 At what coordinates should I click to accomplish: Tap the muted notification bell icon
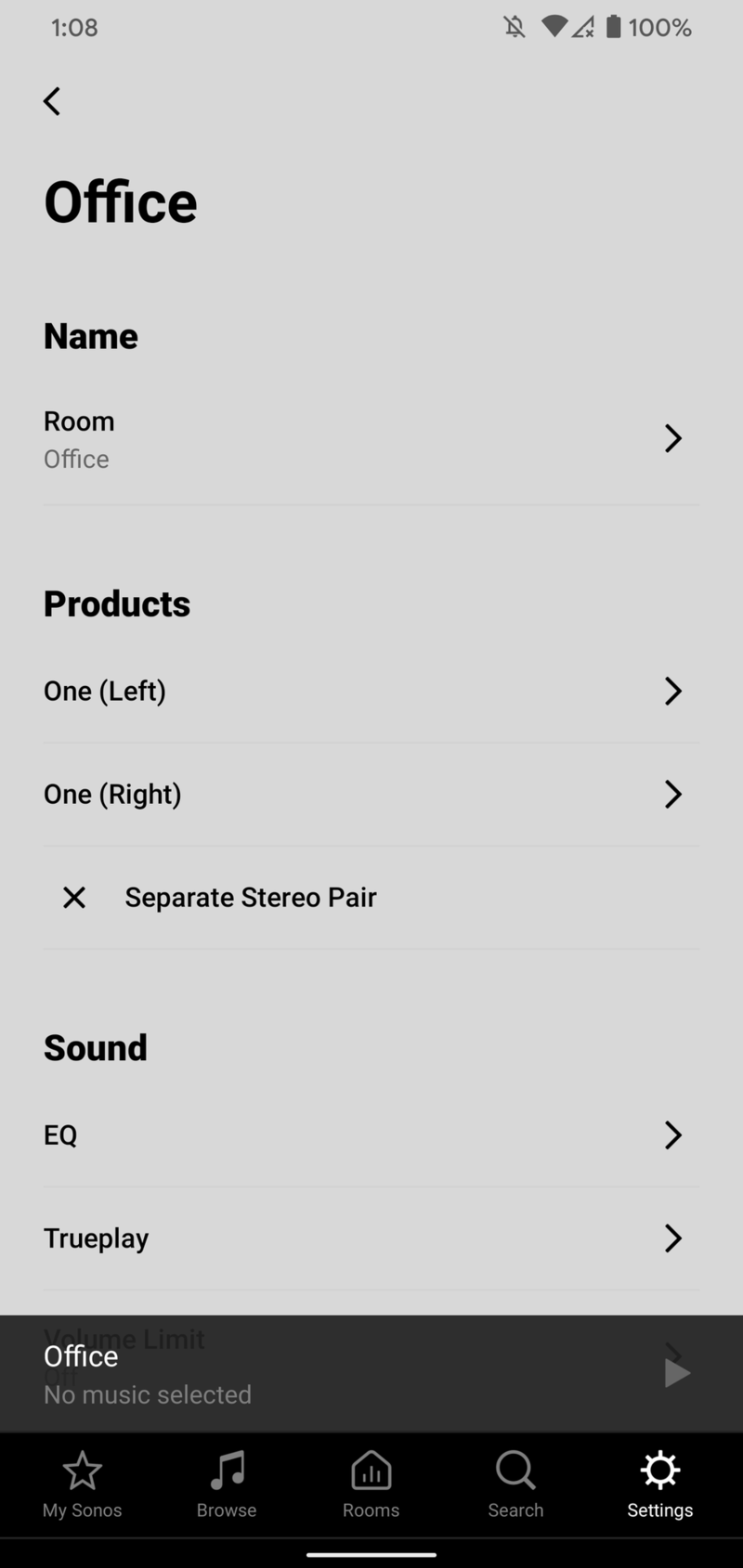click(x=515, y=27)
